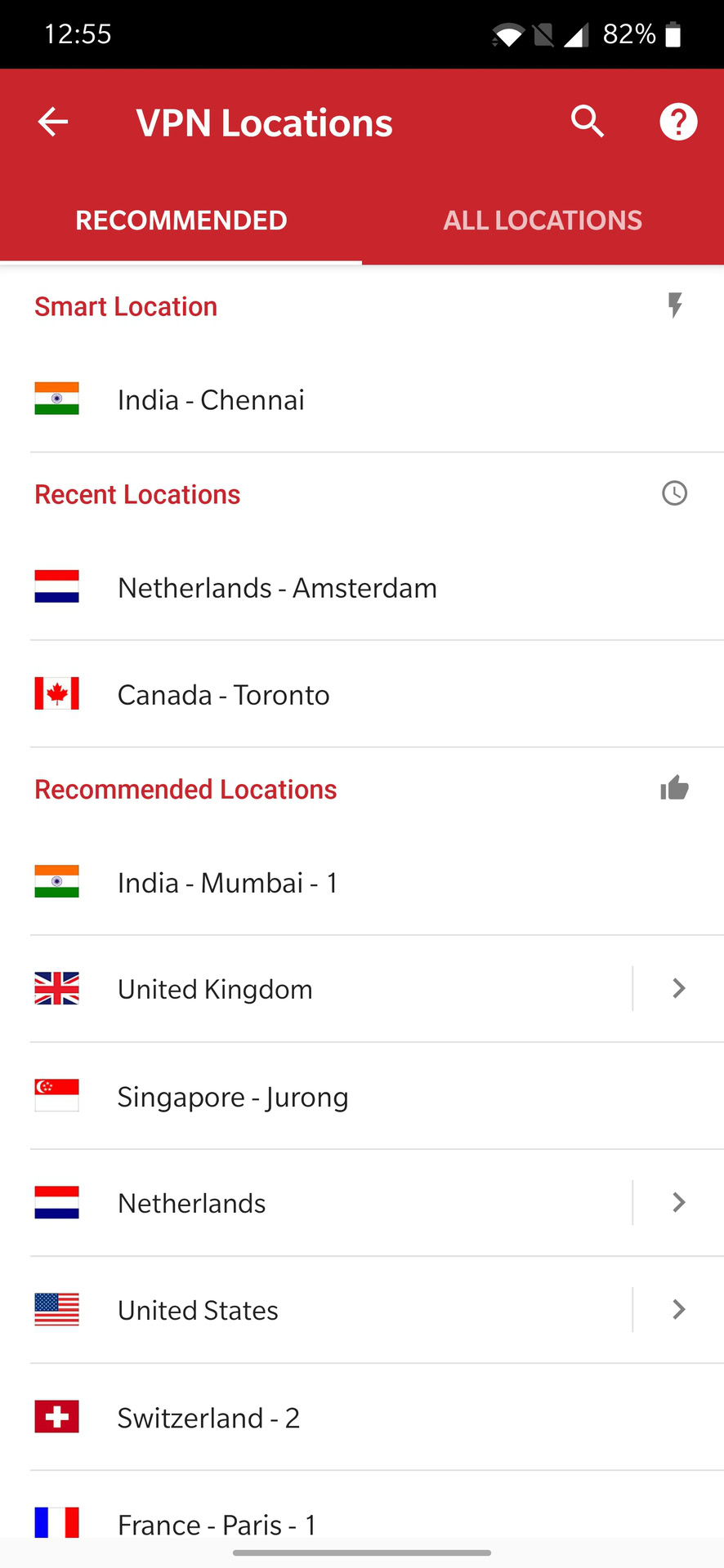
Task: Go back from VPN Locations
Action: click(53, 122)
